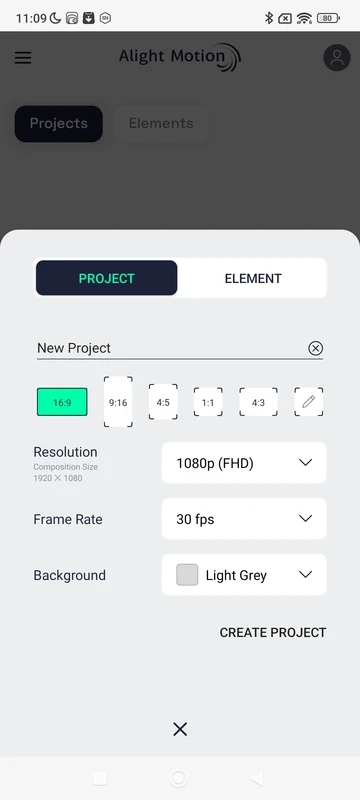Select the PROJECT tab

pos(107,279)
